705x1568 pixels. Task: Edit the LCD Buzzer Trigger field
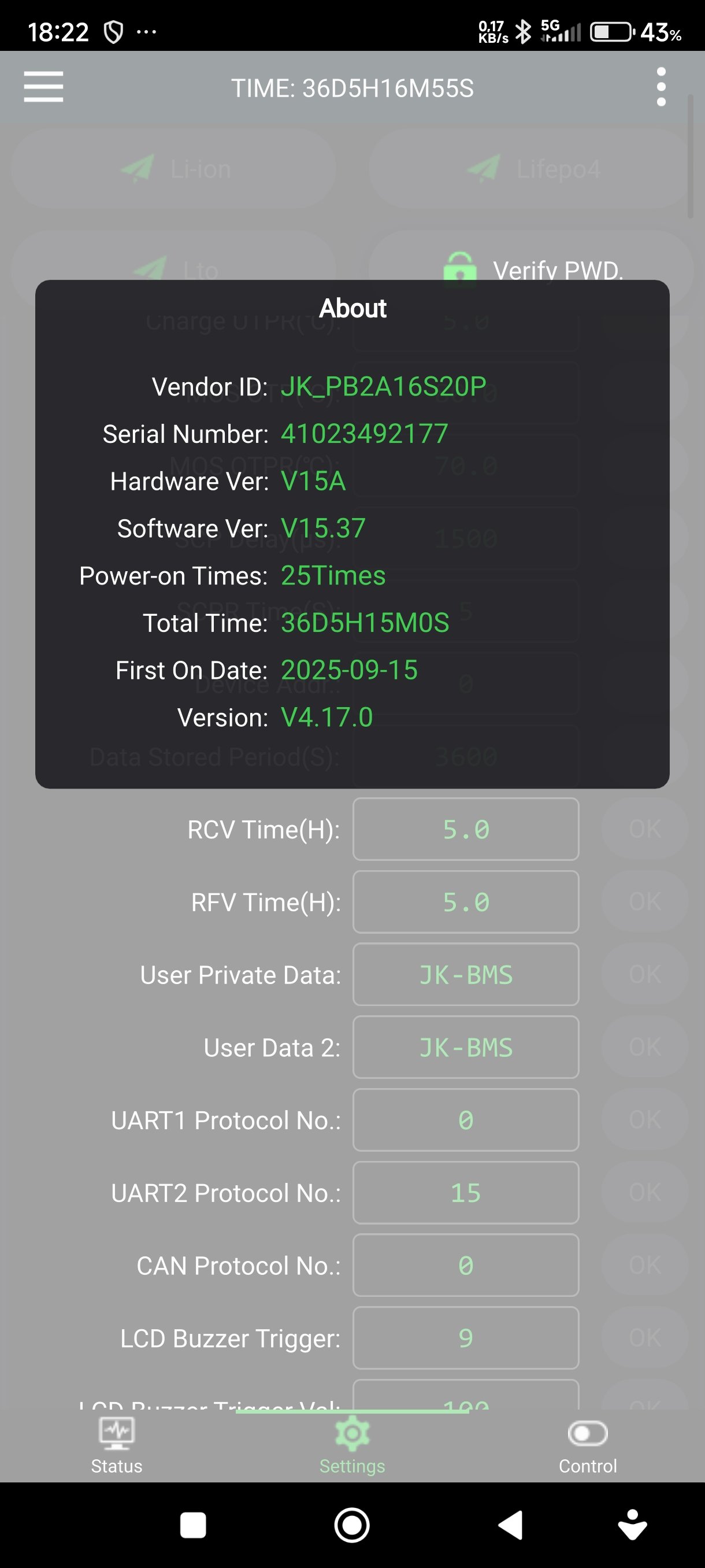pos(465,1338)
